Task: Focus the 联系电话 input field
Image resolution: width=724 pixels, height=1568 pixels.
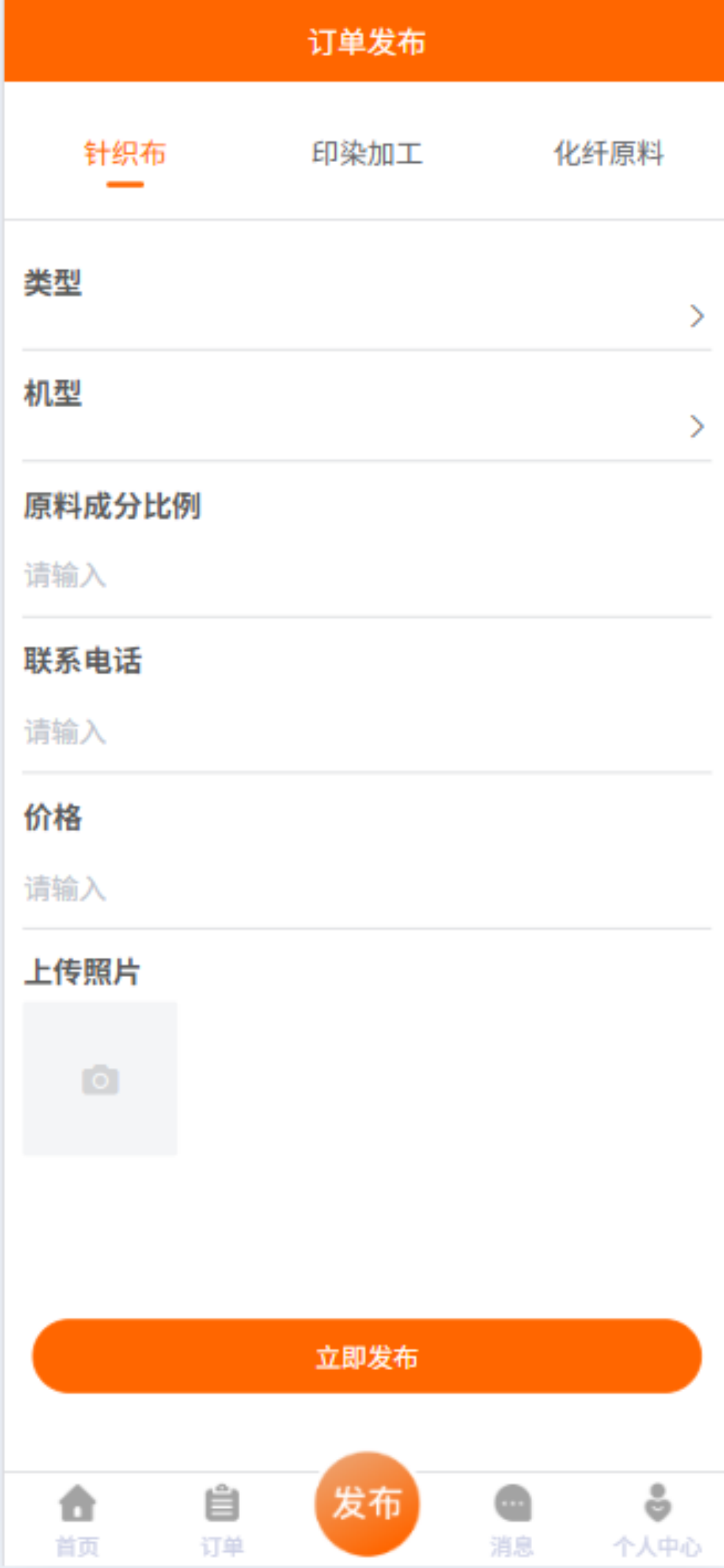Action: 366,731
